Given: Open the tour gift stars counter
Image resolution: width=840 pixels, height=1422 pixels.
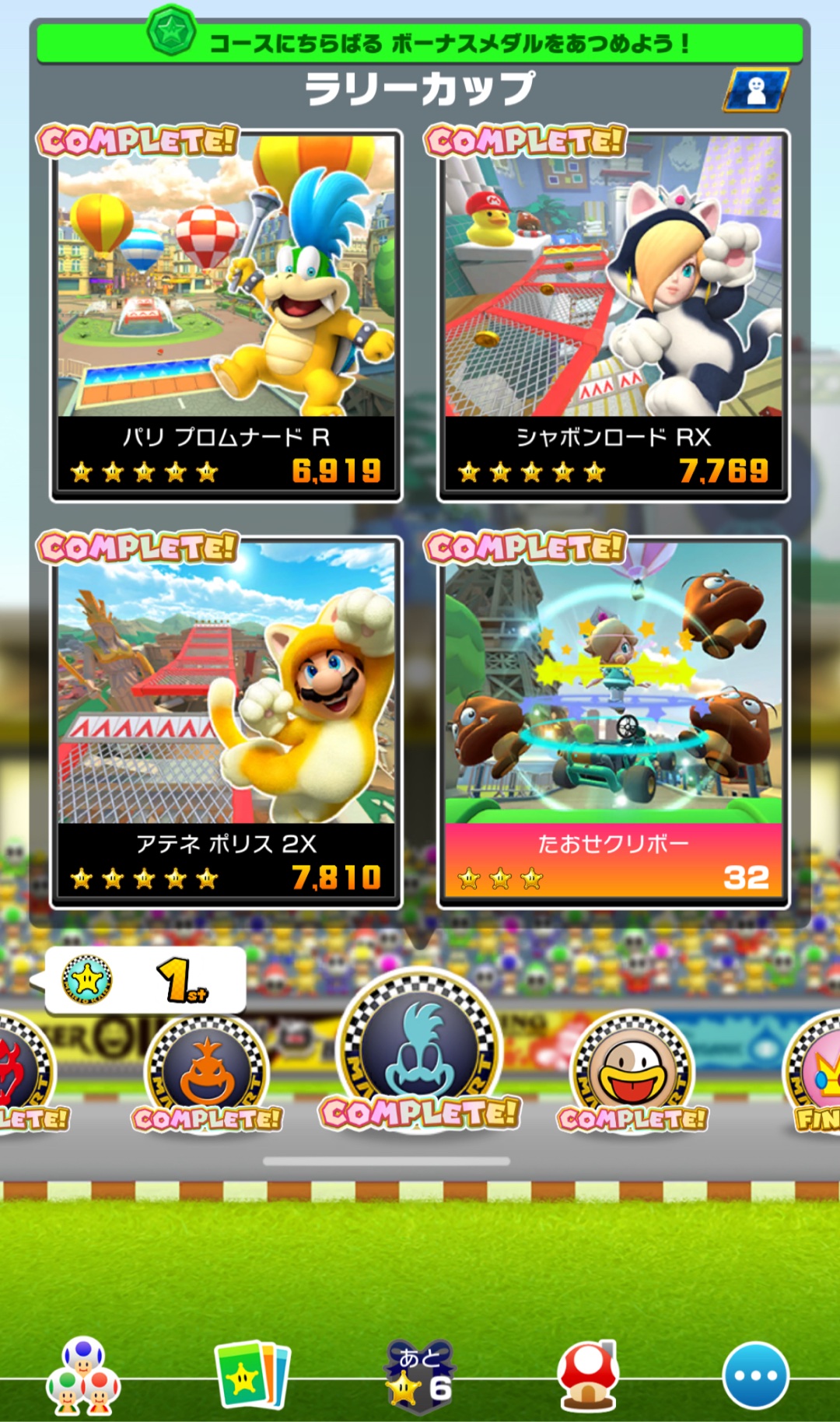Looking at the screenshot, I should coord(420,1375).
